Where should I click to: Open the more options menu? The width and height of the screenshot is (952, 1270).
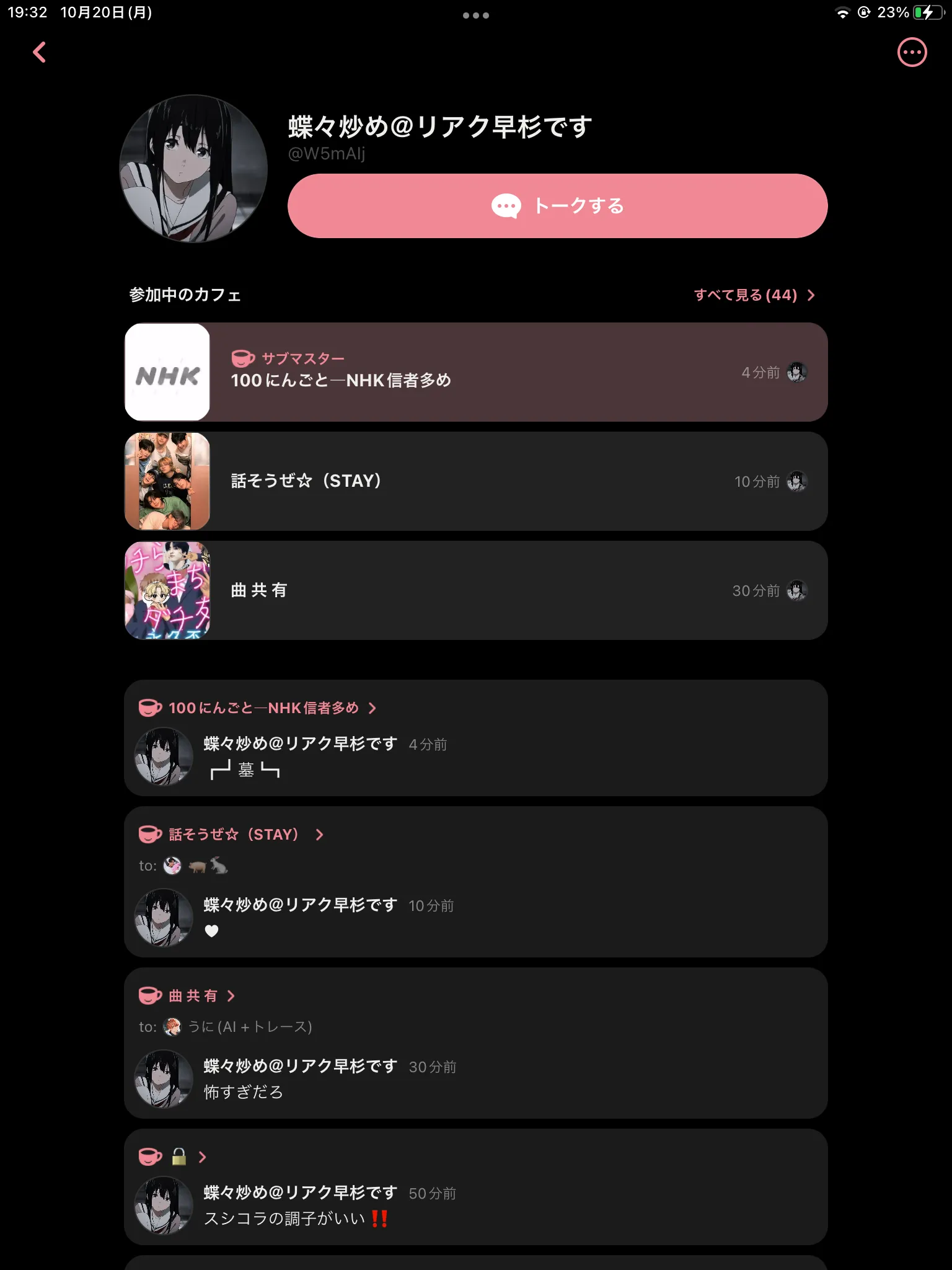(912, 52)
